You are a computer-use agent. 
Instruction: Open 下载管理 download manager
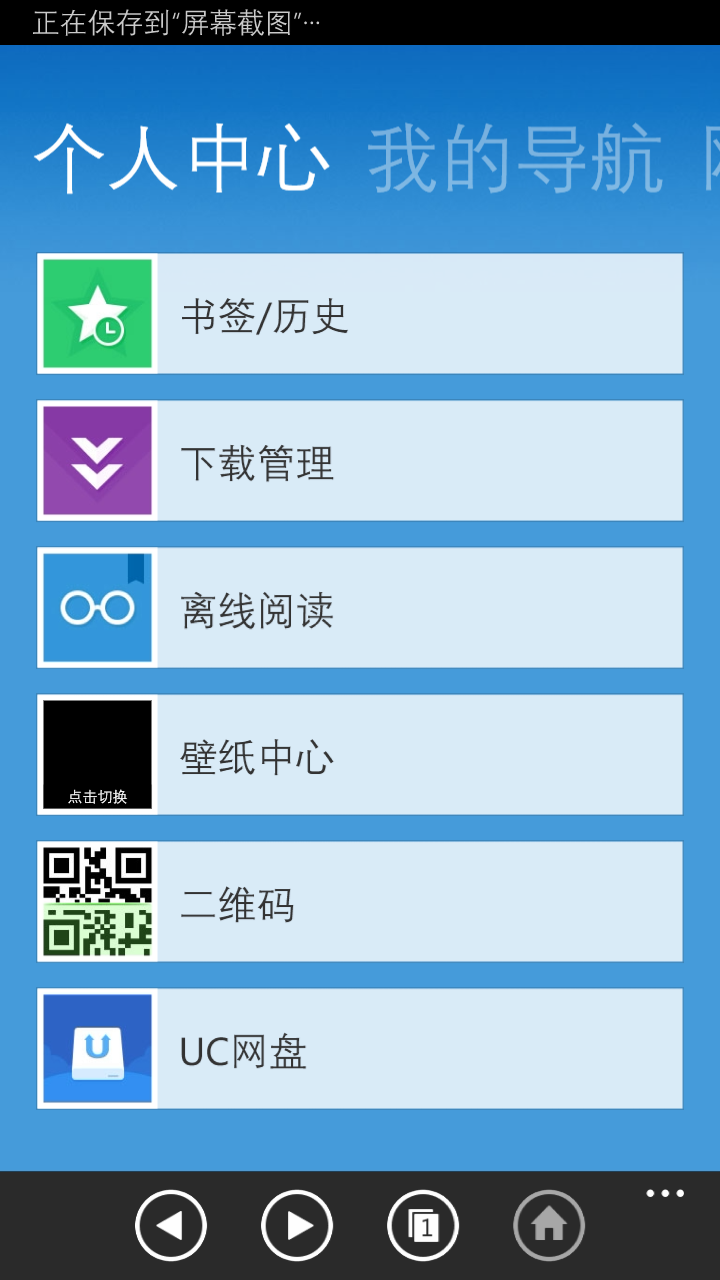pos(360,461)
